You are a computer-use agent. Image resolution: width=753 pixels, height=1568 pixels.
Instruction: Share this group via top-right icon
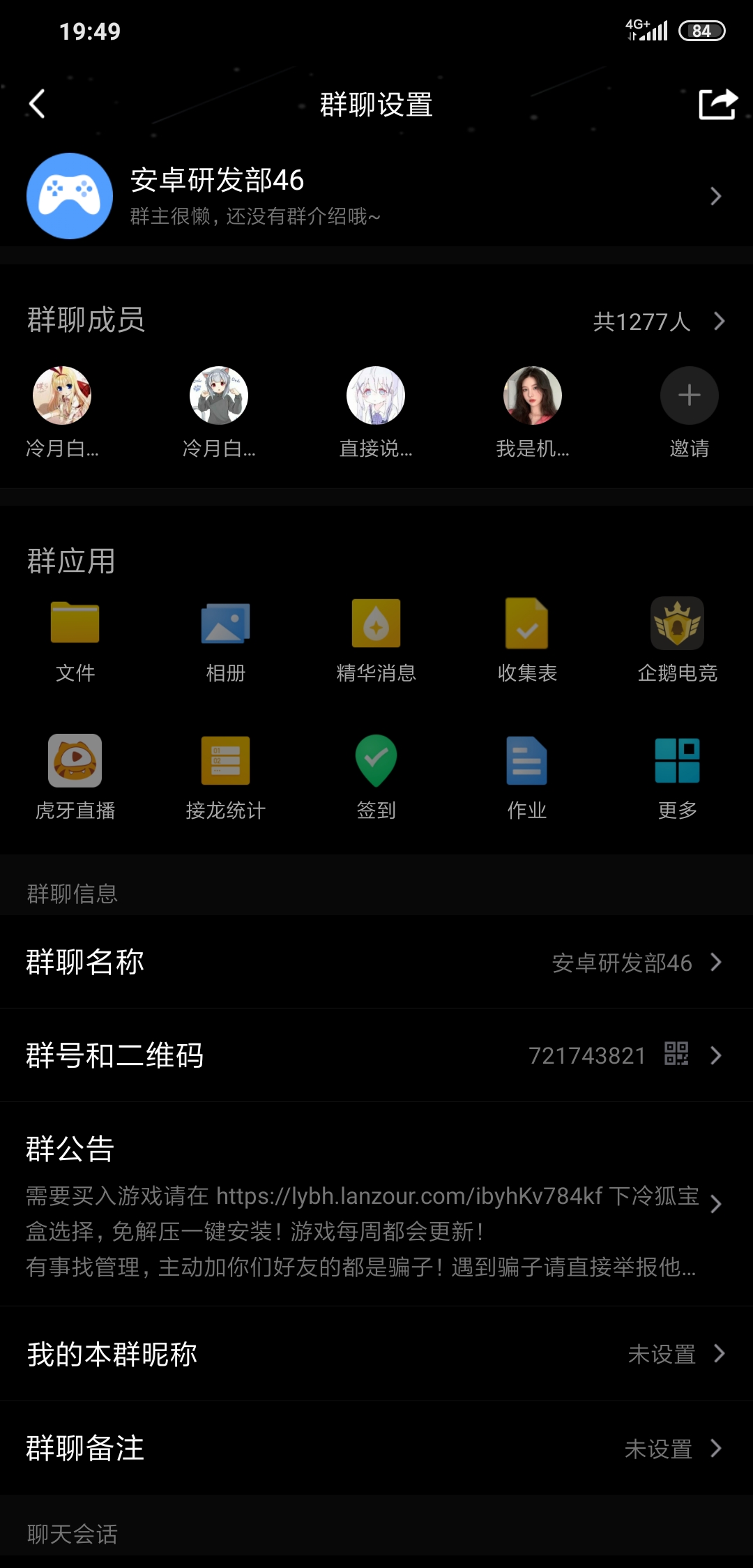coord(717,104)
